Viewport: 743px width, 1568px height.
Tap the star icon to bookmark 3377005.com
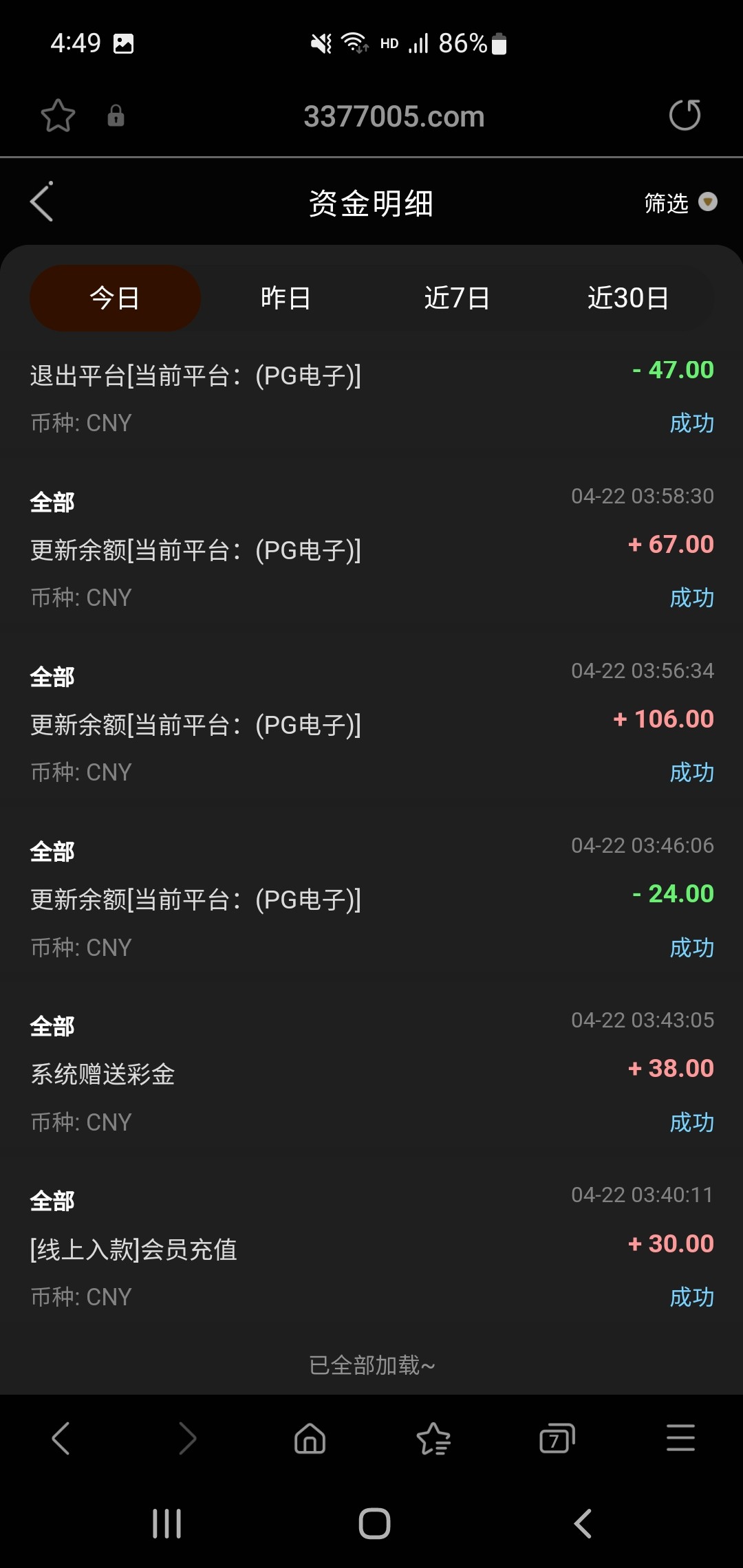pos(58,116)
